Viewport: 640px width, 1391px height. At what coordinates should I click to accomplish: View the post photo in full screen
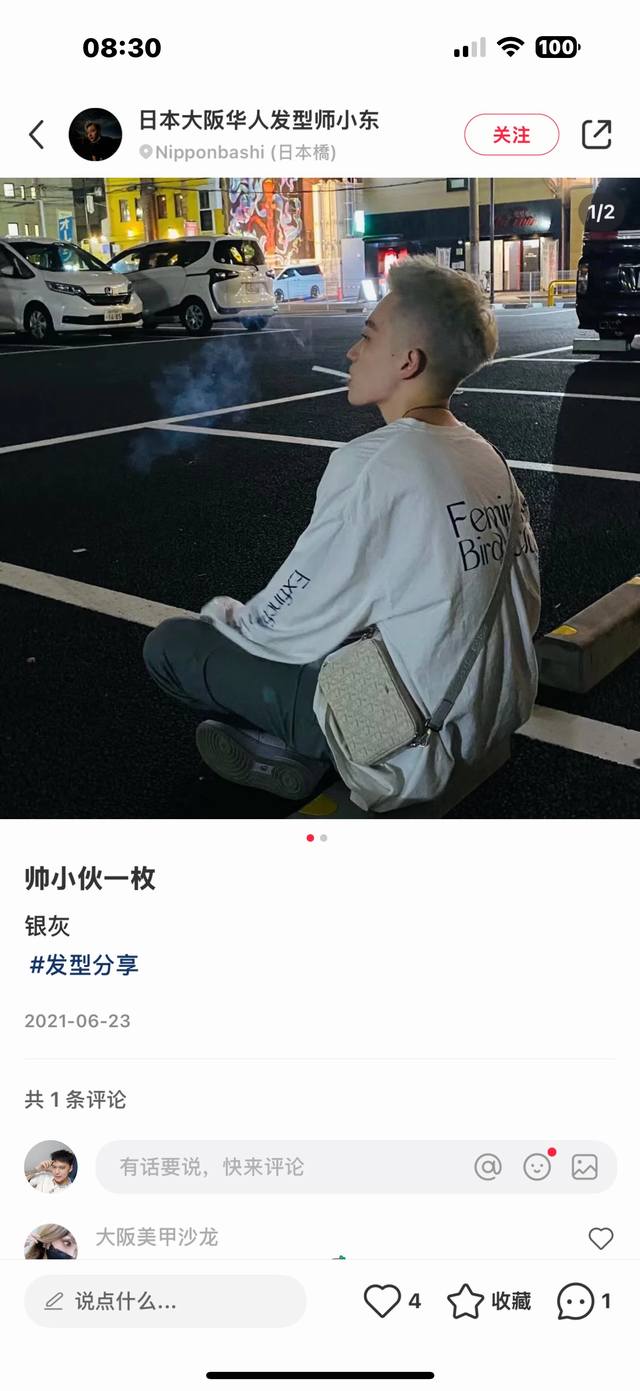coord(320,500)
